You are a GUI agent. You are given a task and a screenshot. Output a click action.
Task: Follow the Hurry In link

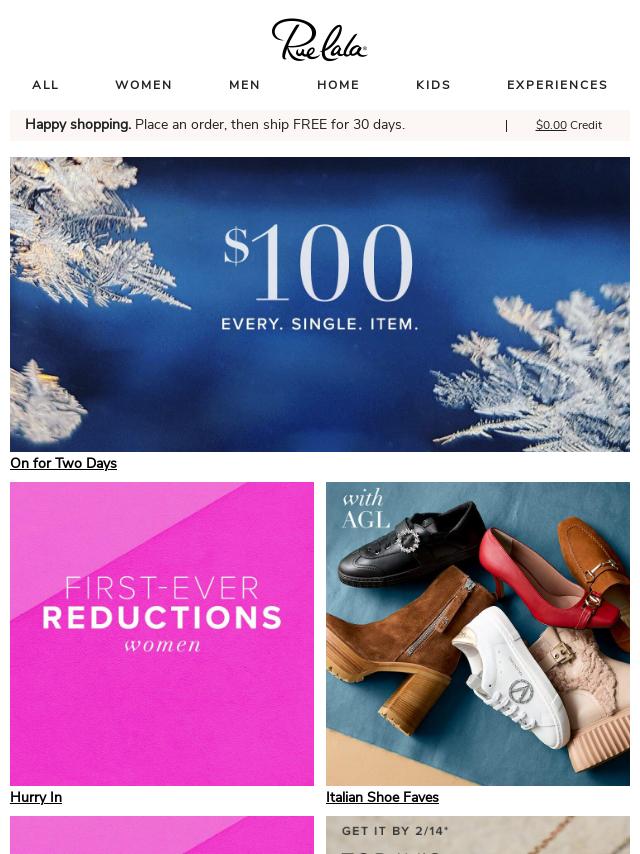[36, 797]
